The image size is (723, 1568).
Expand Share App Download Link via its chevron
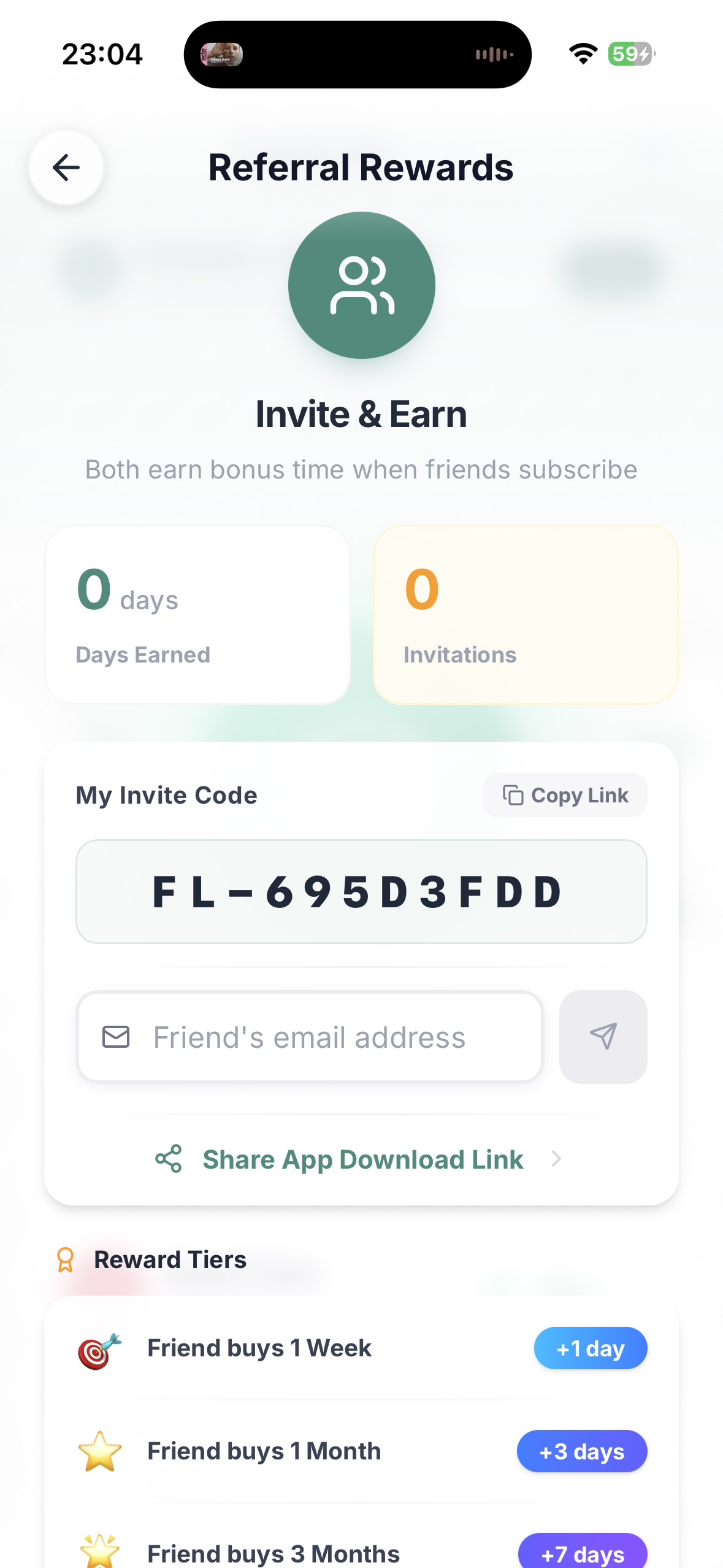pos(556,1159)
